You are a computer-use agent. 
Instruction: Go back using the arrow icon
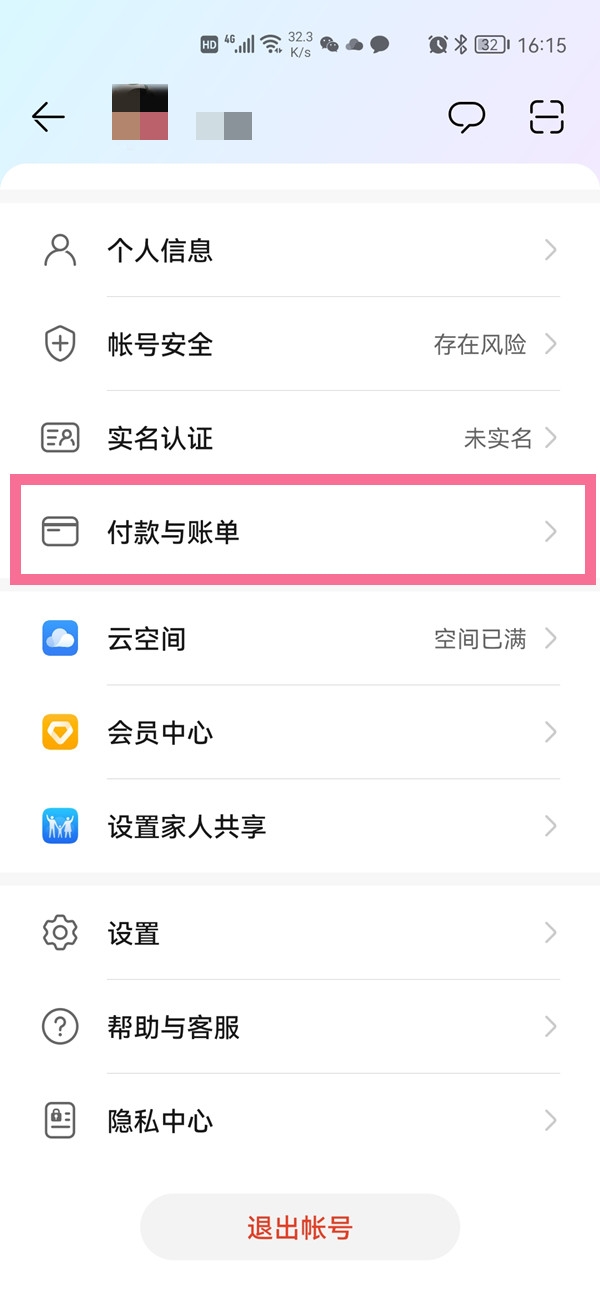[x=48, y=117]
